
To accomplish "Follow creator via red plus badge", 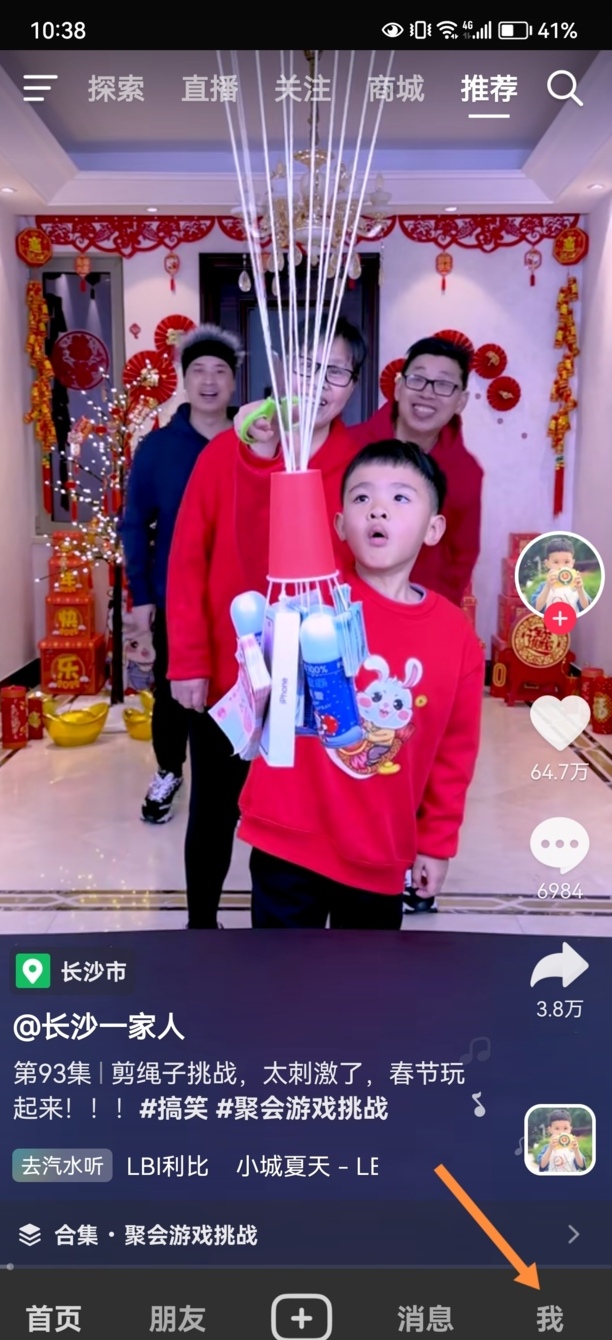I will coord(560,619).
